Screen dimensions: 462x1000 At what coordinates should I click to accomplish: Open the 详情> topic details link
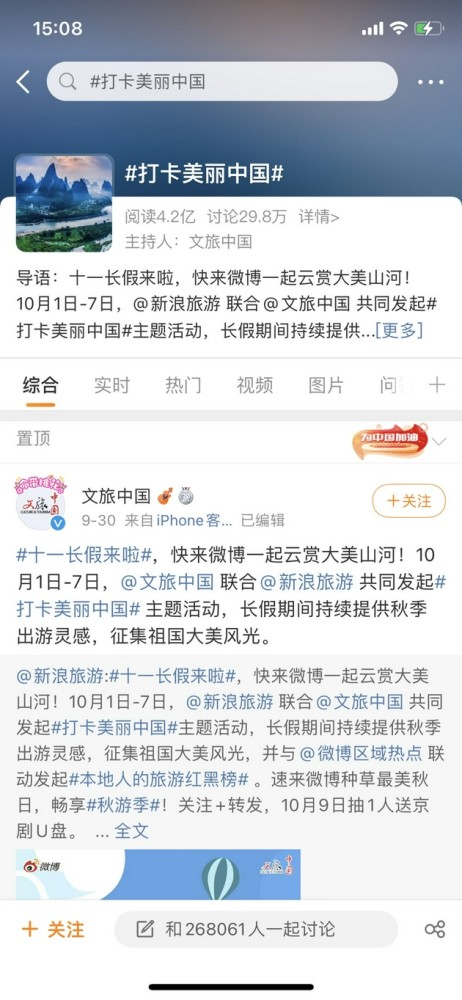(319, 217)
